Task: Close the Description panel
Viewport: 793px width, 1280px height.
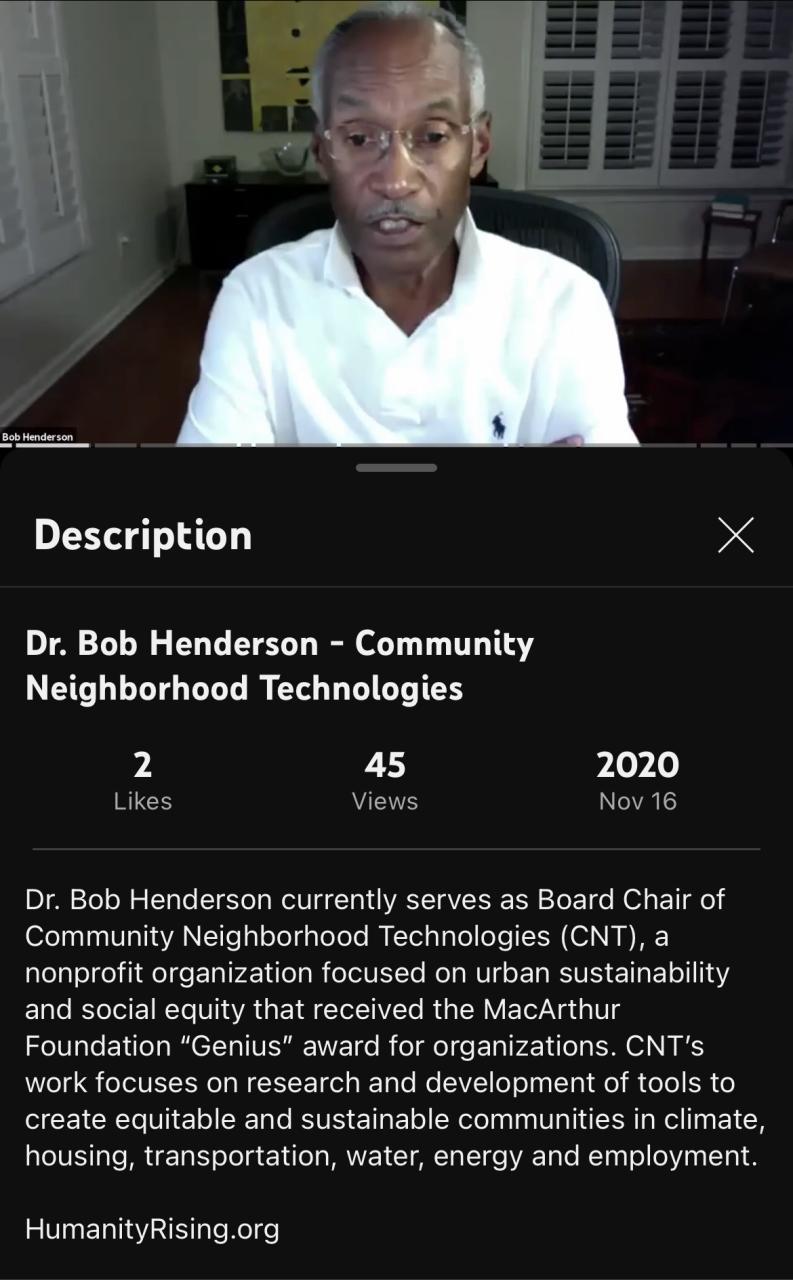Action: click(736, 536)
